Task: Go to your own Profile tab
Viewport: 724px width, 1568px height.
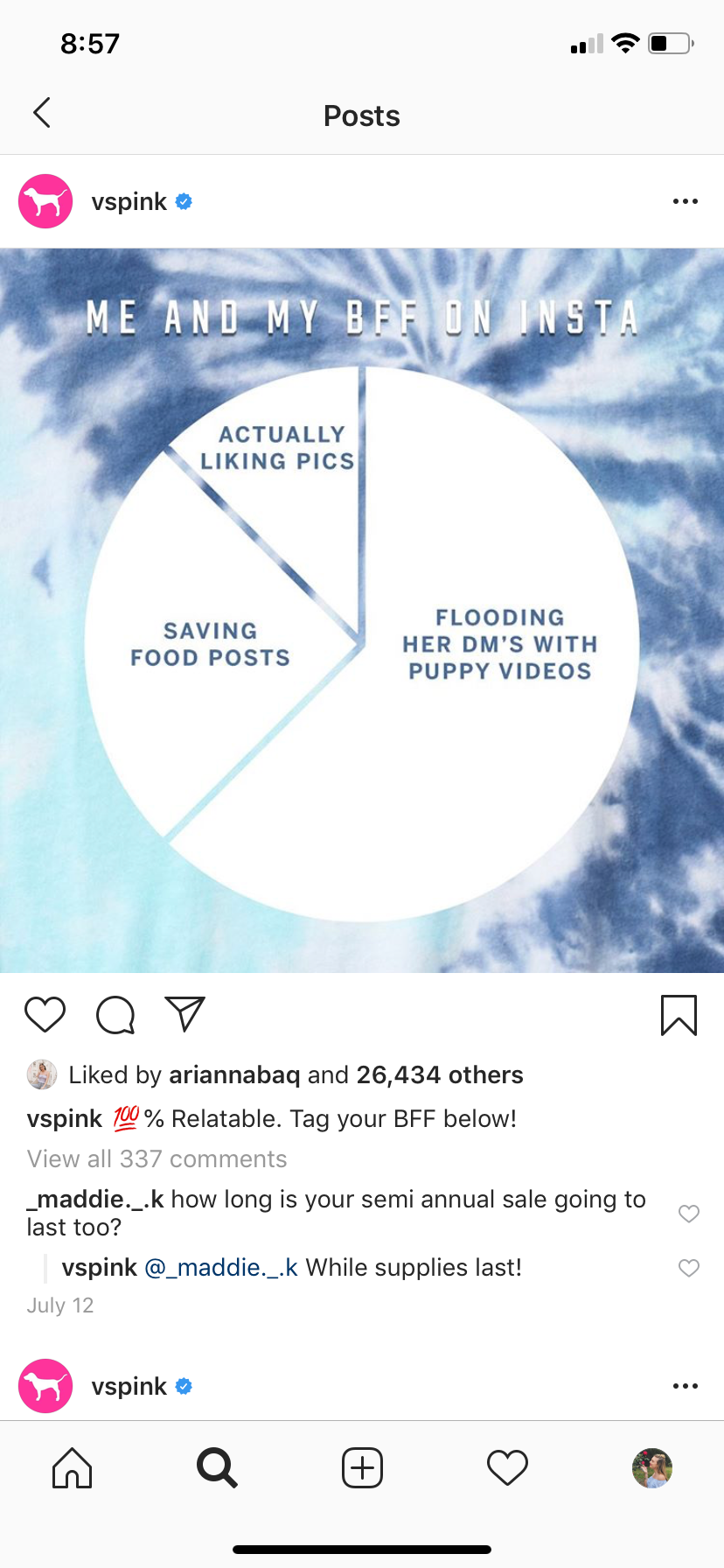Action: (652, 1468)
